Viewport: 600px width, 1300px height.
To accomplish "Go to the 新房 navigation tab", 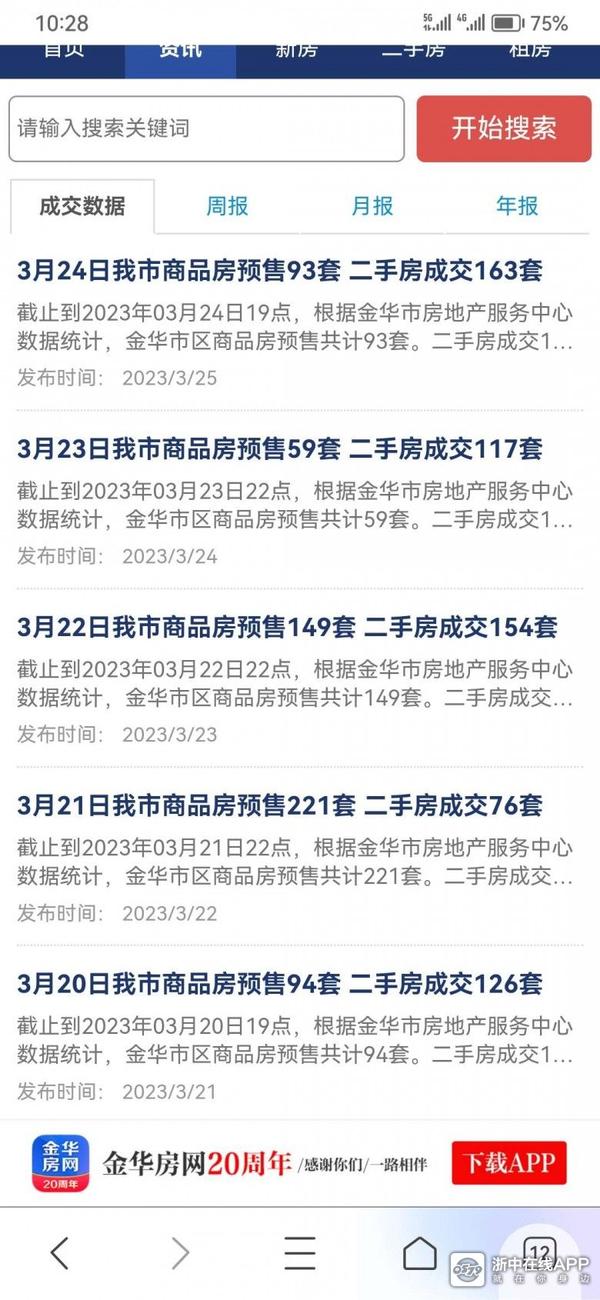I will click(297, 52).
